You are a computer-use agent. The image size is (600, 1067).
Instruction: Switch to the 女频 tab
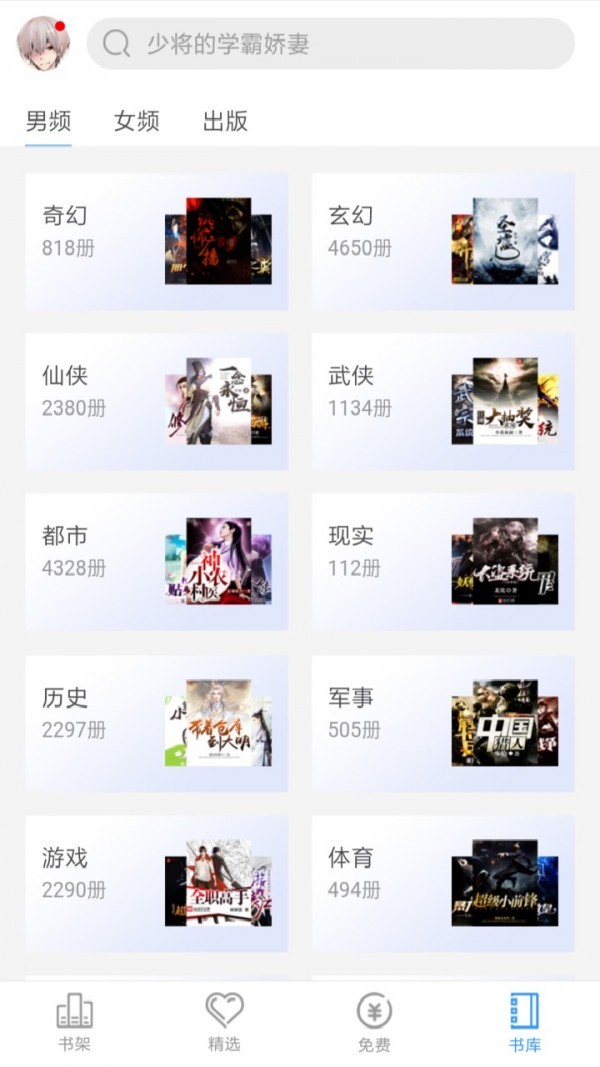(137, 122)
